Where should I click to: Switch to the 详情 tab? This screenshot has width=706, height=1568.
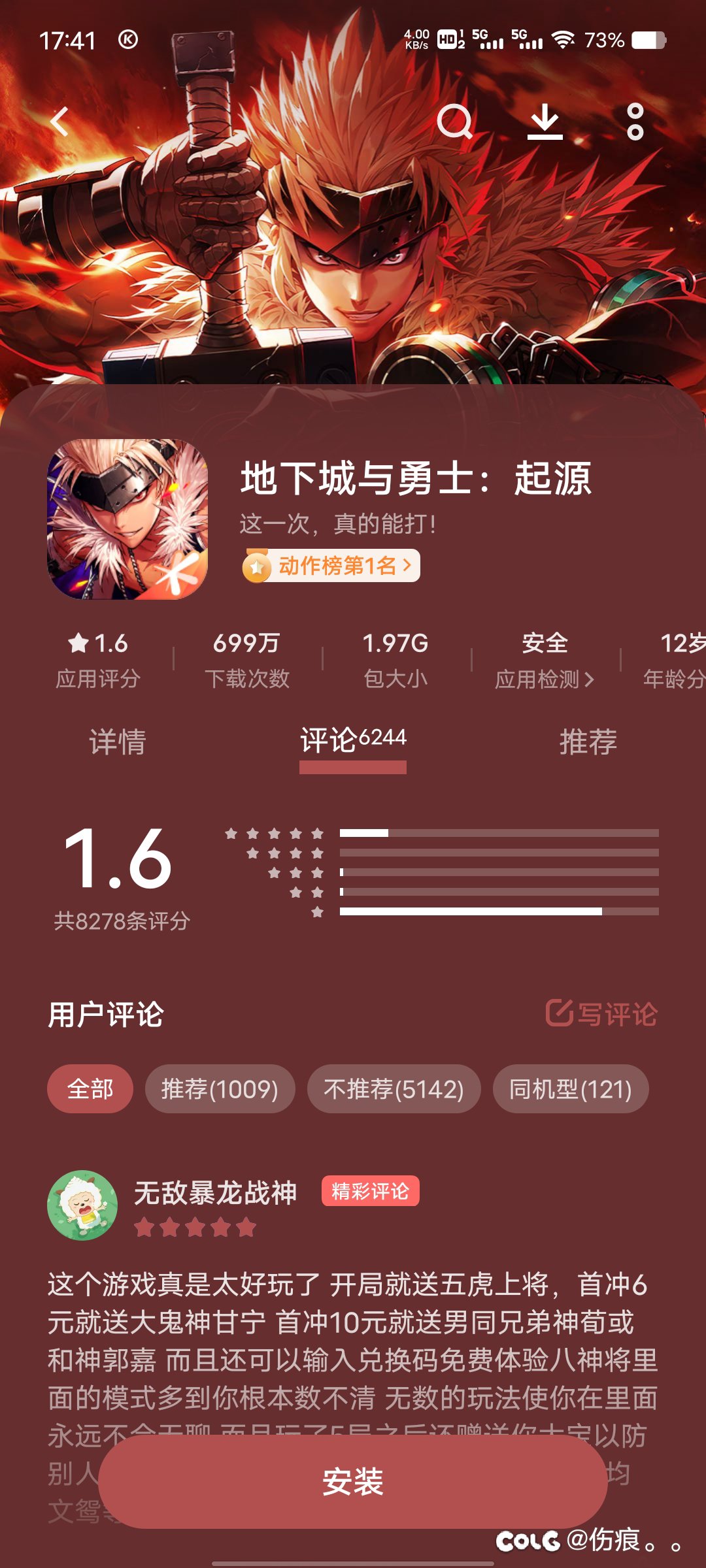[118, 742]
